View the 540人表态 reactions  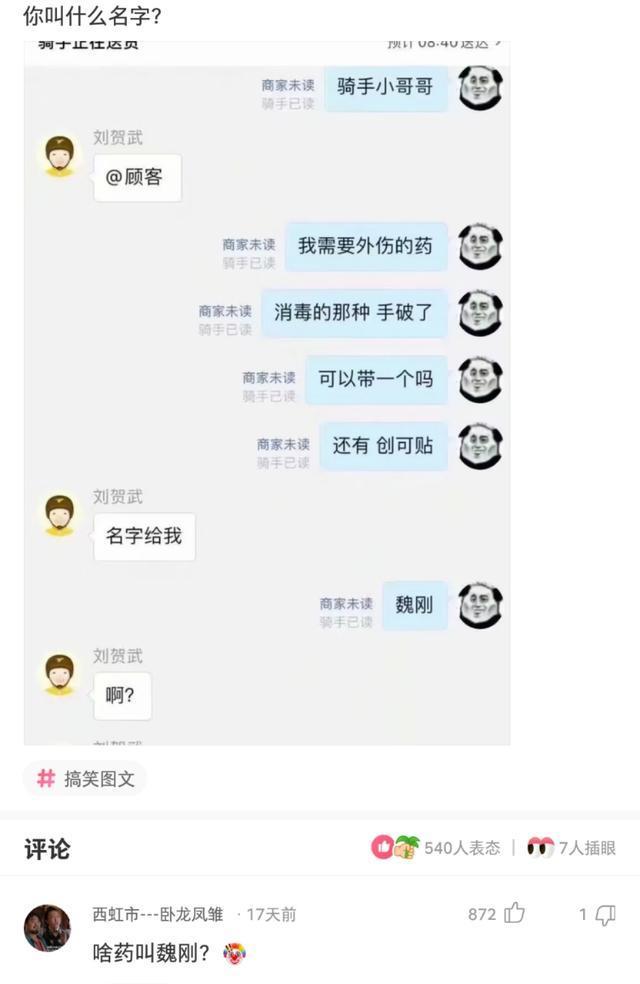coord(437,848)
